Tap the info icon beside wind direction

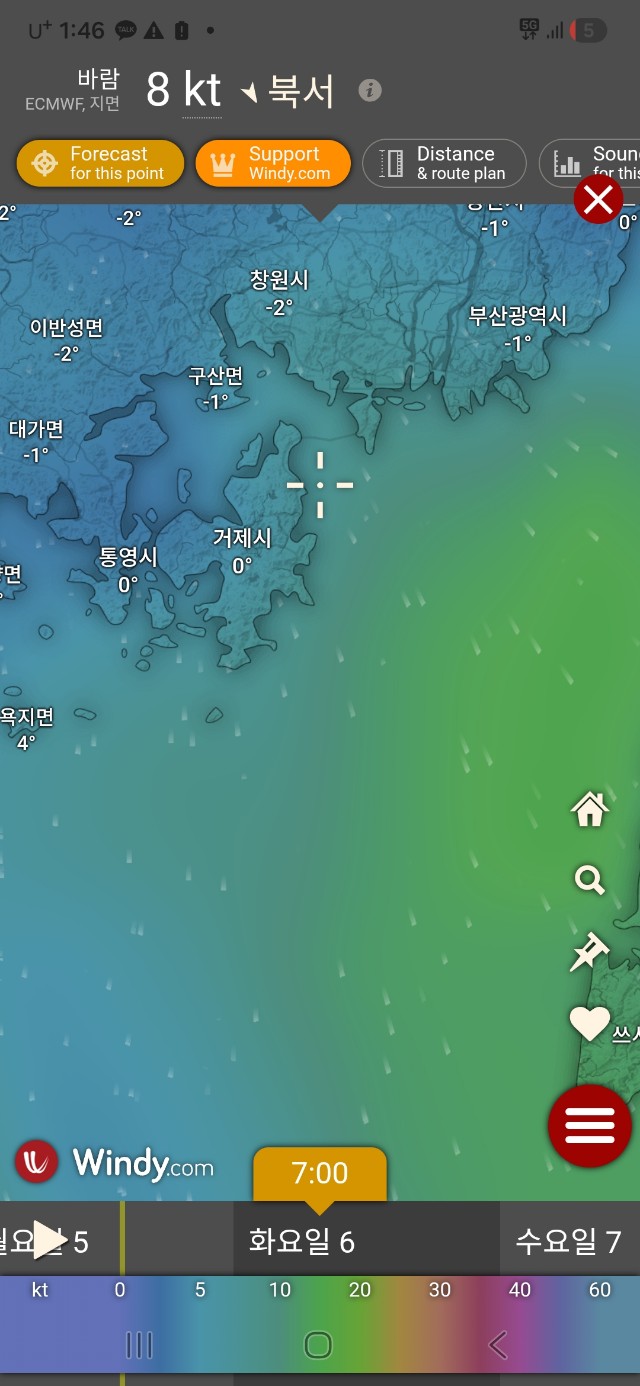[x=370, y=90]
